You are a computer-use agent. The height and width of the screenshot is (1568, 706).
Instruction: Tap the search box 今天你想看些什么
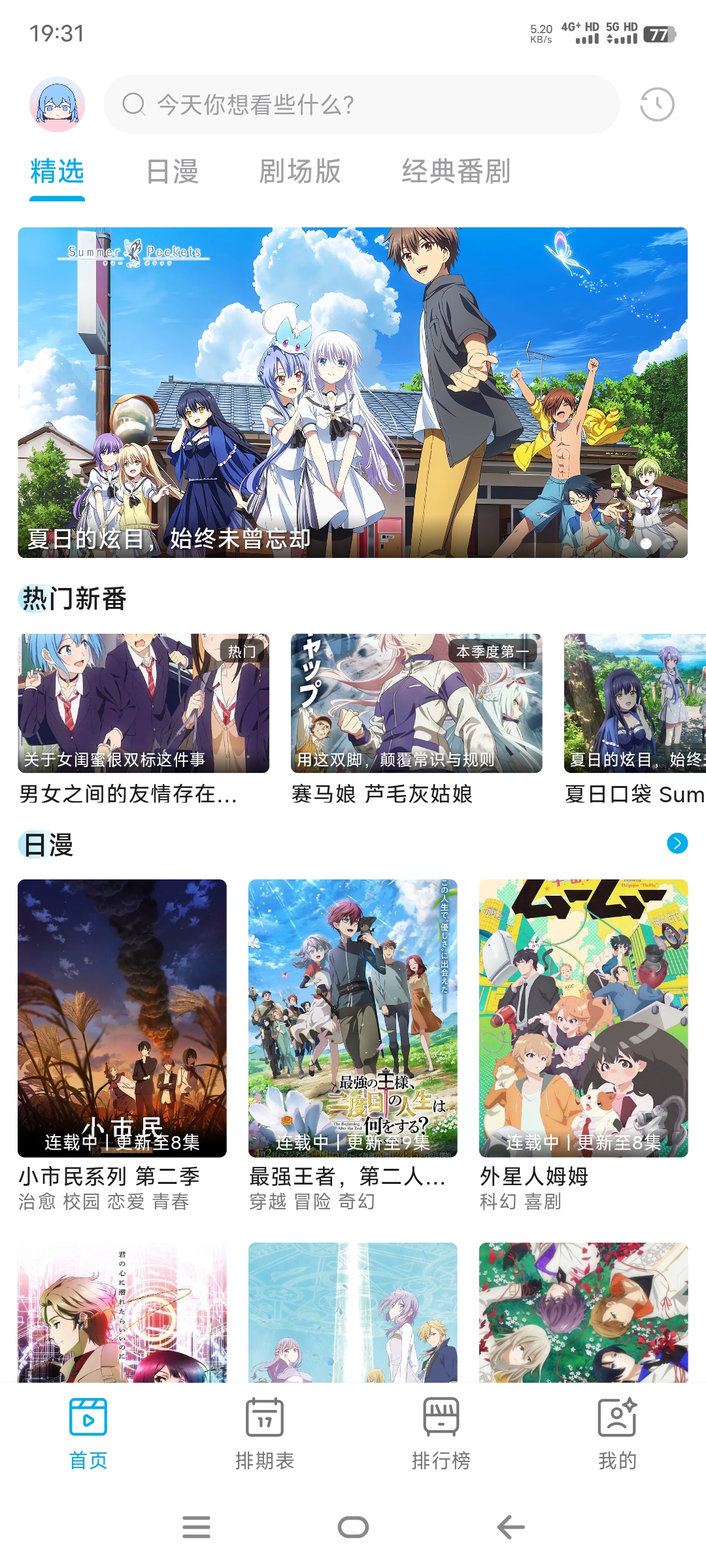point(361,105)
